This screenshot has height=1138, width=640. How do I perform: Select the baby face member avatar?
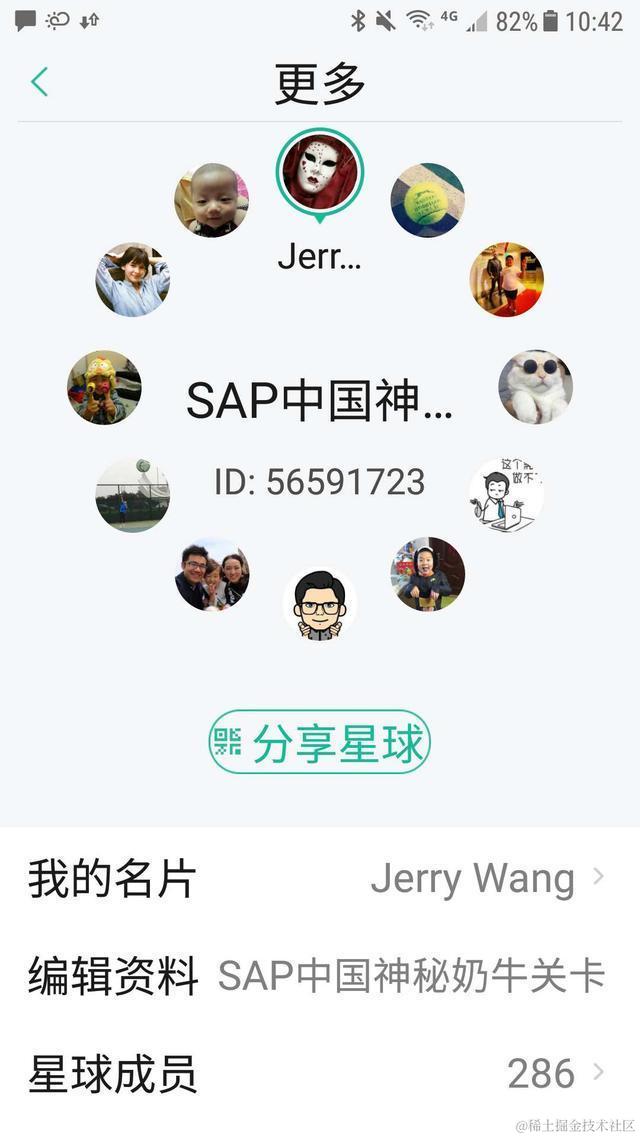pyautogui.click(x=212, y=200)
